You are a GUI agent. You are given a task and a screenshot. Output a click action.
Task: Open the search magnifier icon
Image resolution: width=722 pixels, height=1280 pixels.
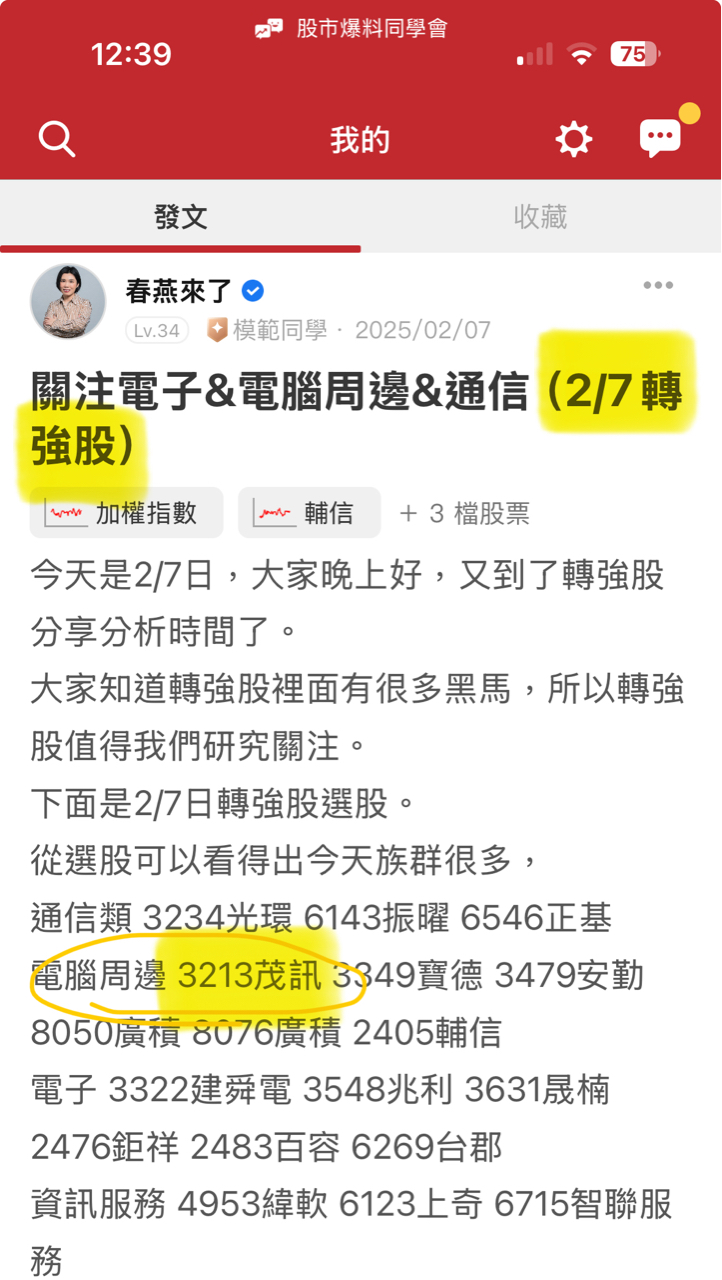coord(57,139)
